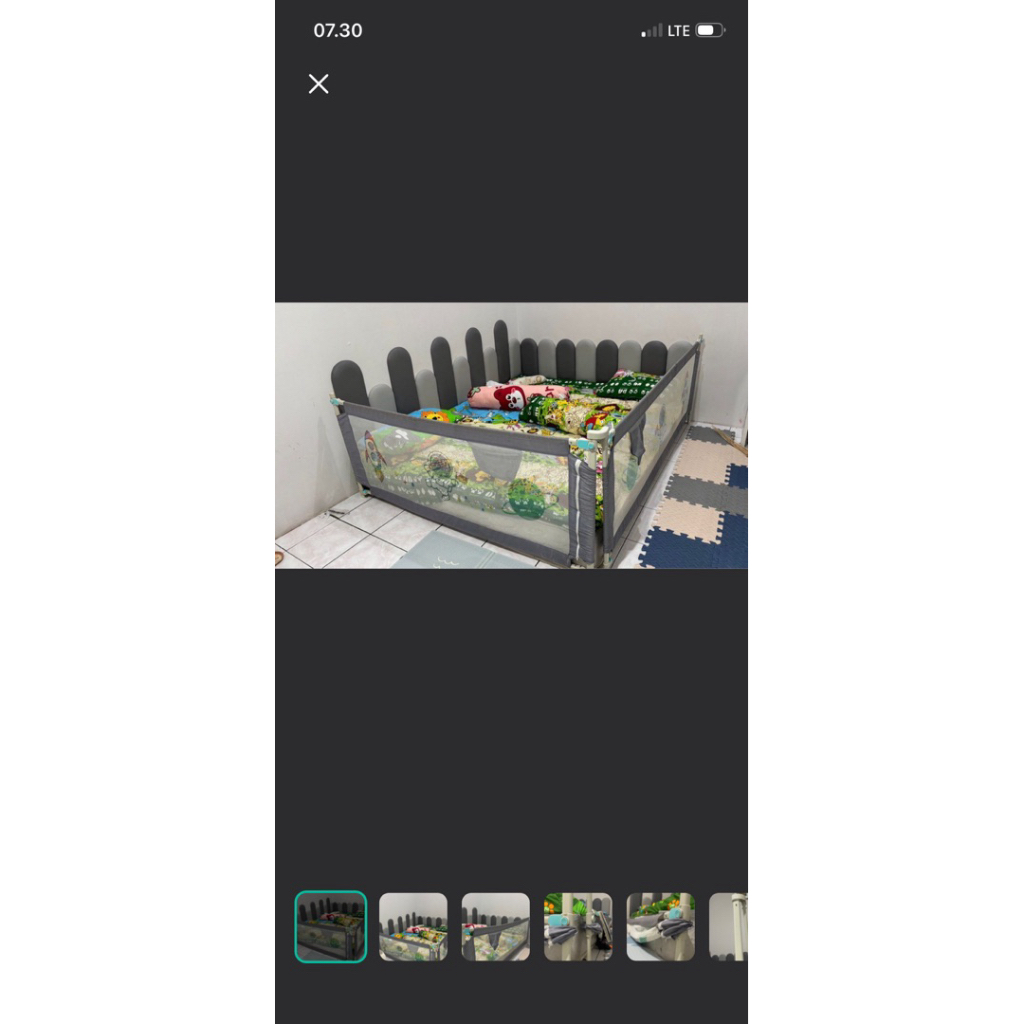Show the fourth thumbnail photo
1024x1024 pixels.
[x=578, y=927]
